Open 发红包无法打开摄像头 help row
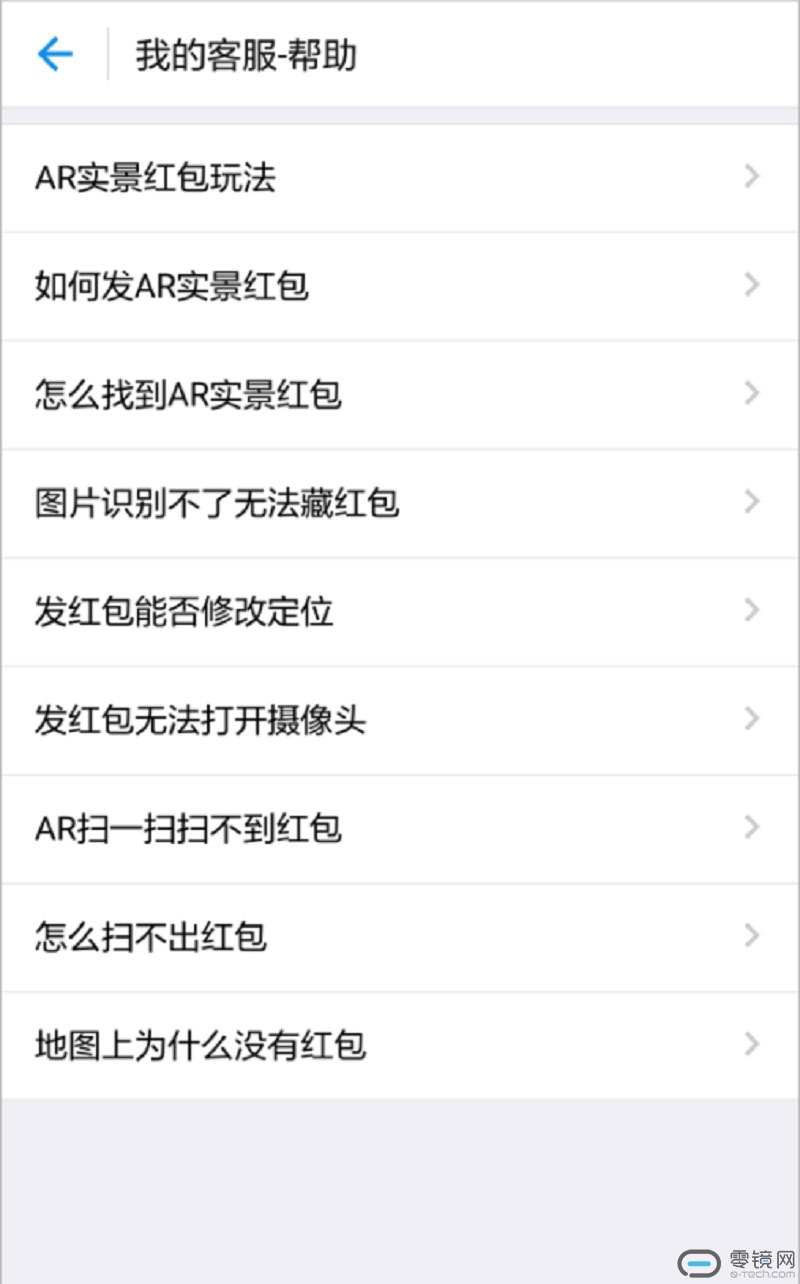The width and height of the screenshot is (800, 1284). pos(400,720)
